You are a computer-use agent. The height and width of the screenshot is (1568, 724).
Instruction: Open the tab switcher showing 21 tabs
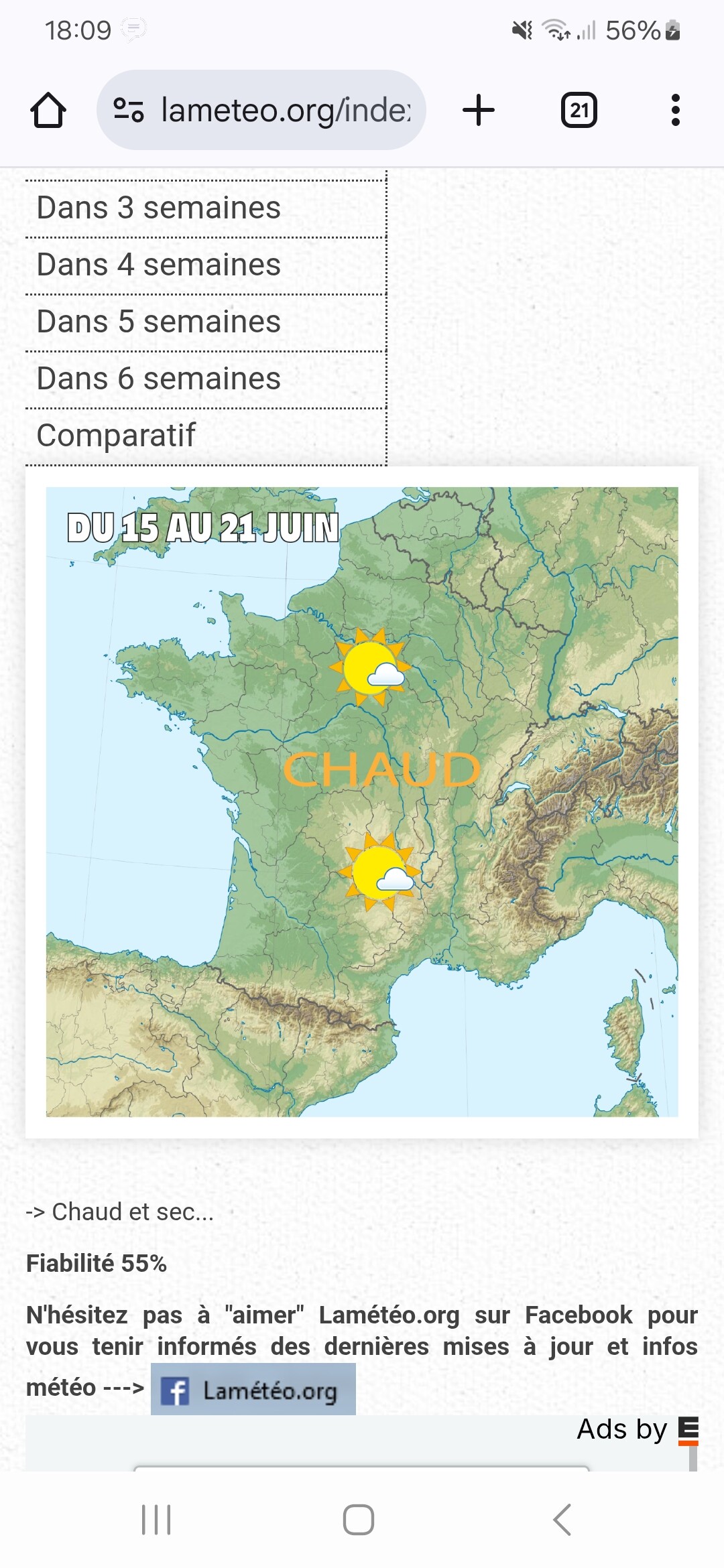tap(579, 110)
